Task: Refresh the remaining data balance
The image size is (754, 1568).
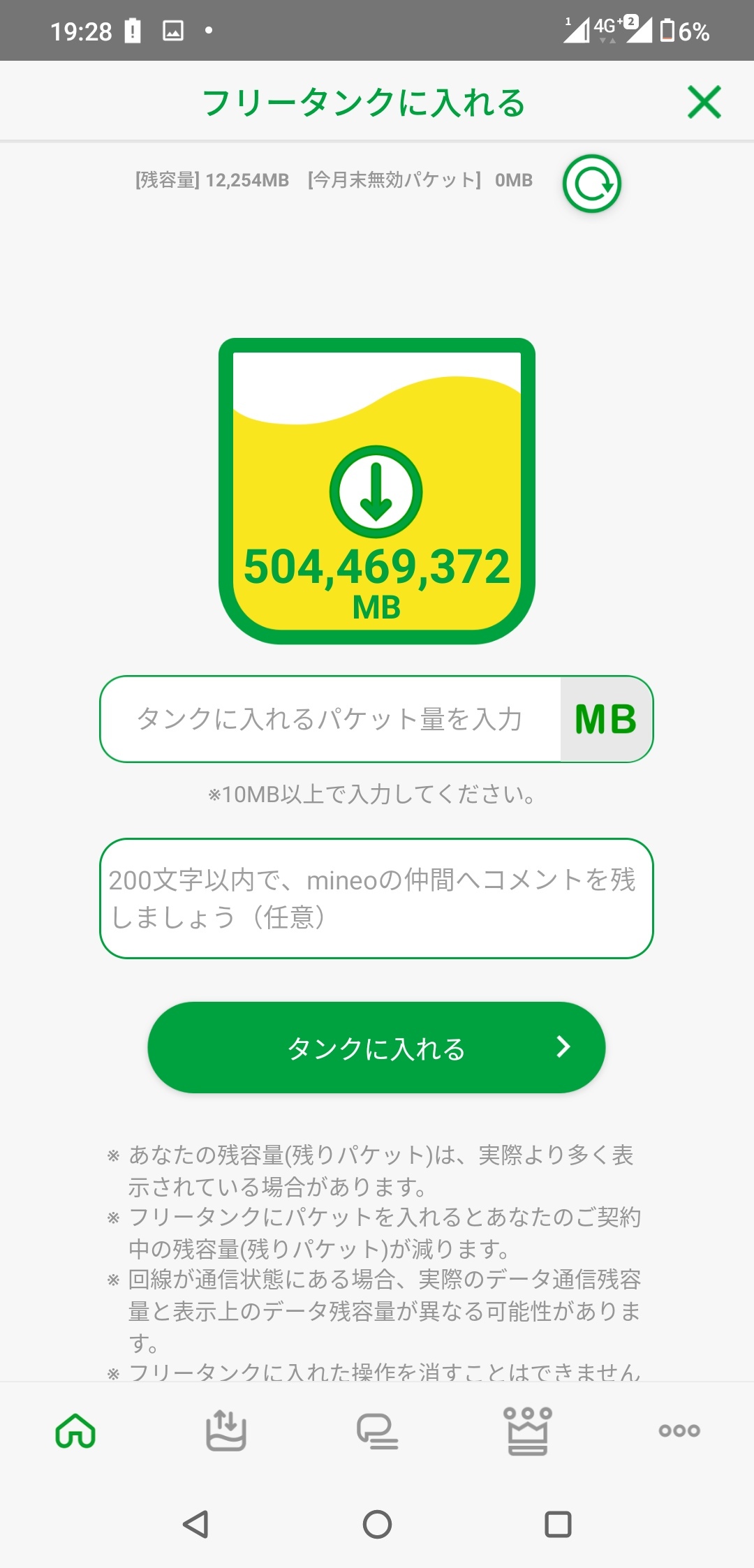Action: pyautogui.click(x=592, y=184)
